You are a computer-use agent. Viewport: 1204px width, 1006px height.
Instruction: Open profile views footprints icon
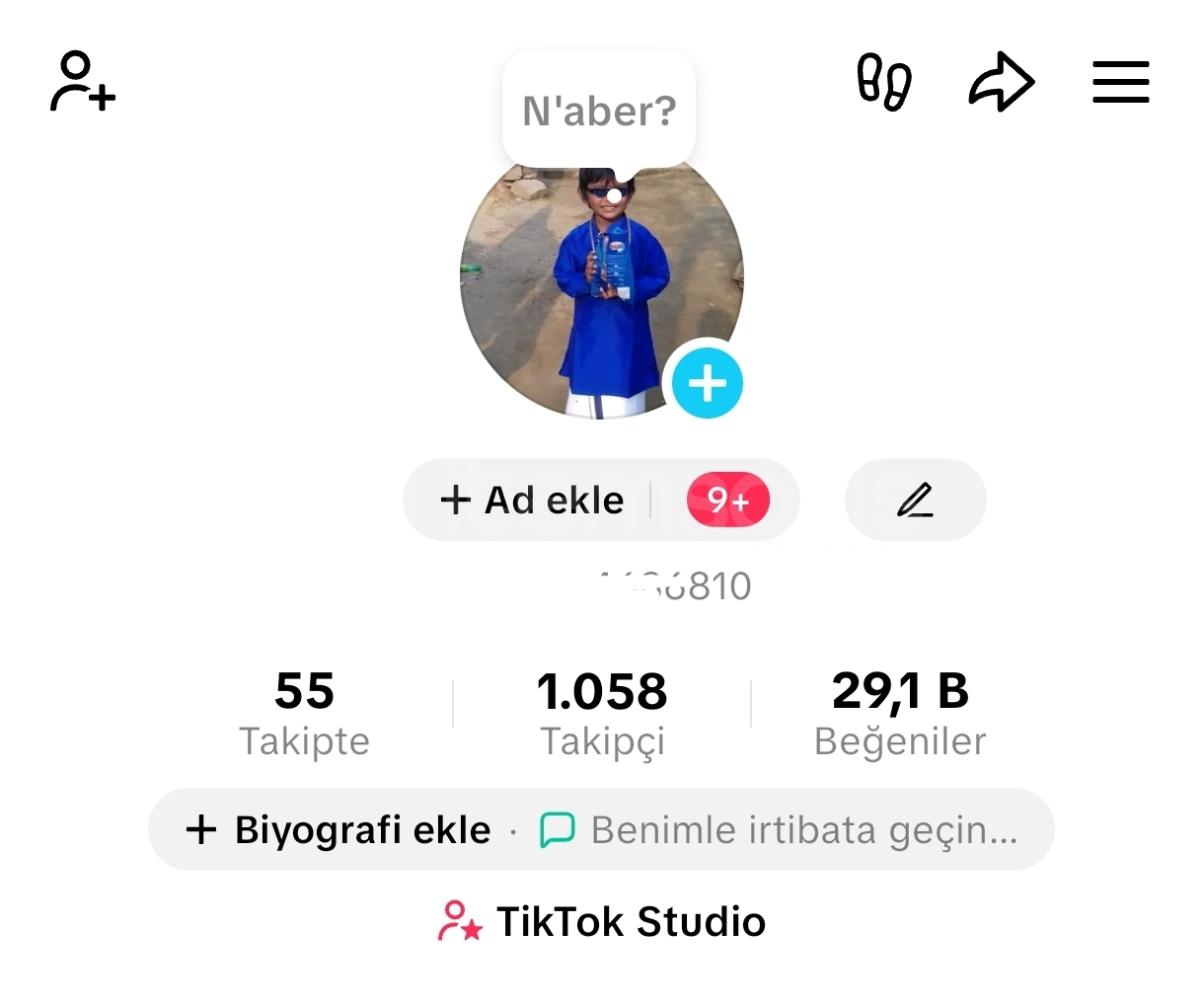[883, 82]
